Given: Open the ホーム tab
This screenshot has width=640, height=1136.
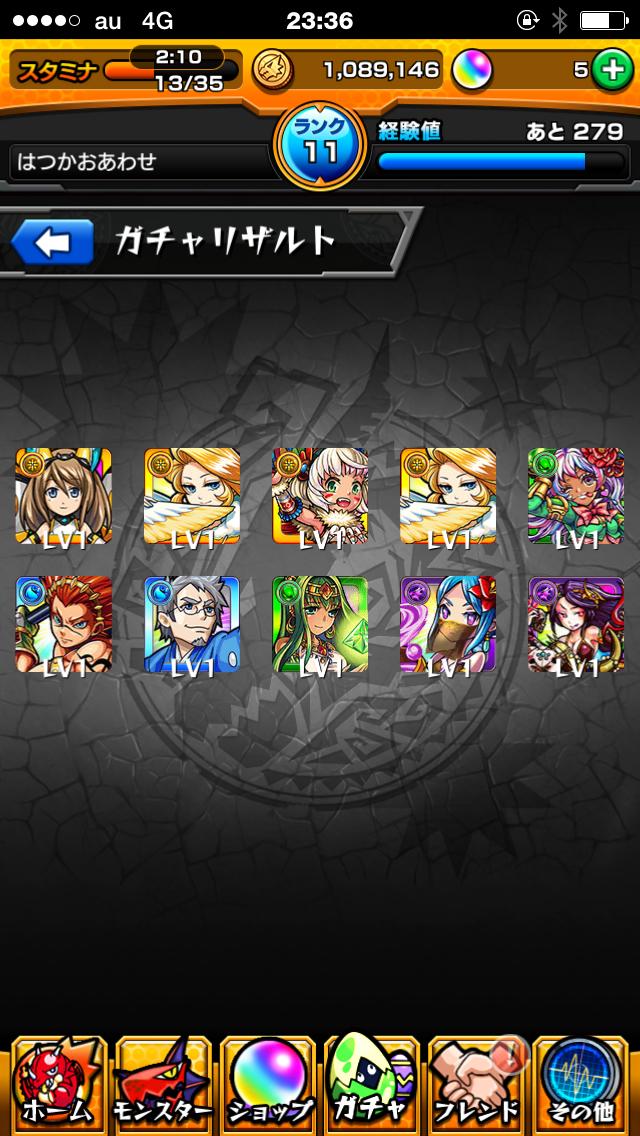Looking at the screenshot, I should pos(55,1084).
